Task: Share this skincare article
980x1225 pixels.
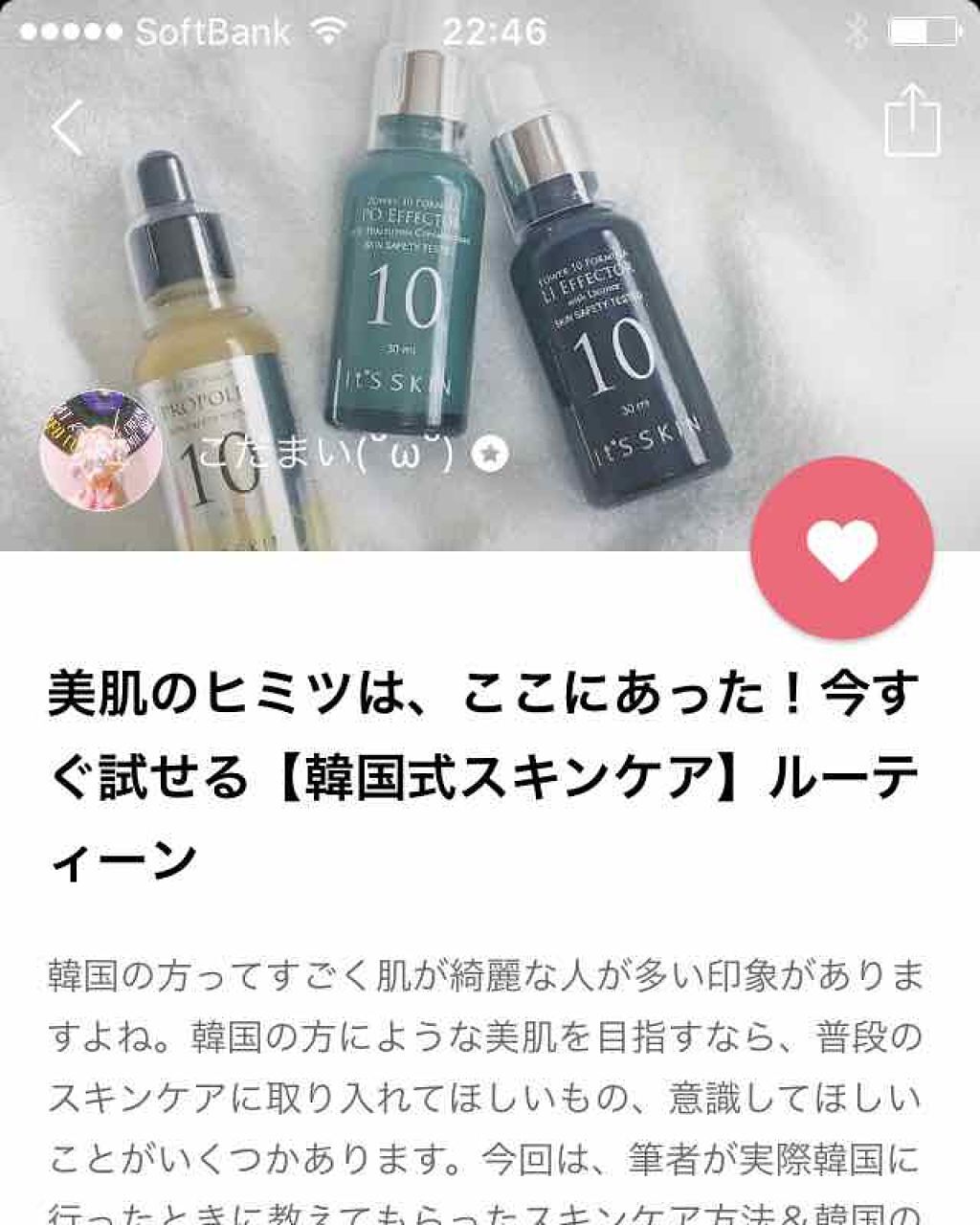Action: 912,120
